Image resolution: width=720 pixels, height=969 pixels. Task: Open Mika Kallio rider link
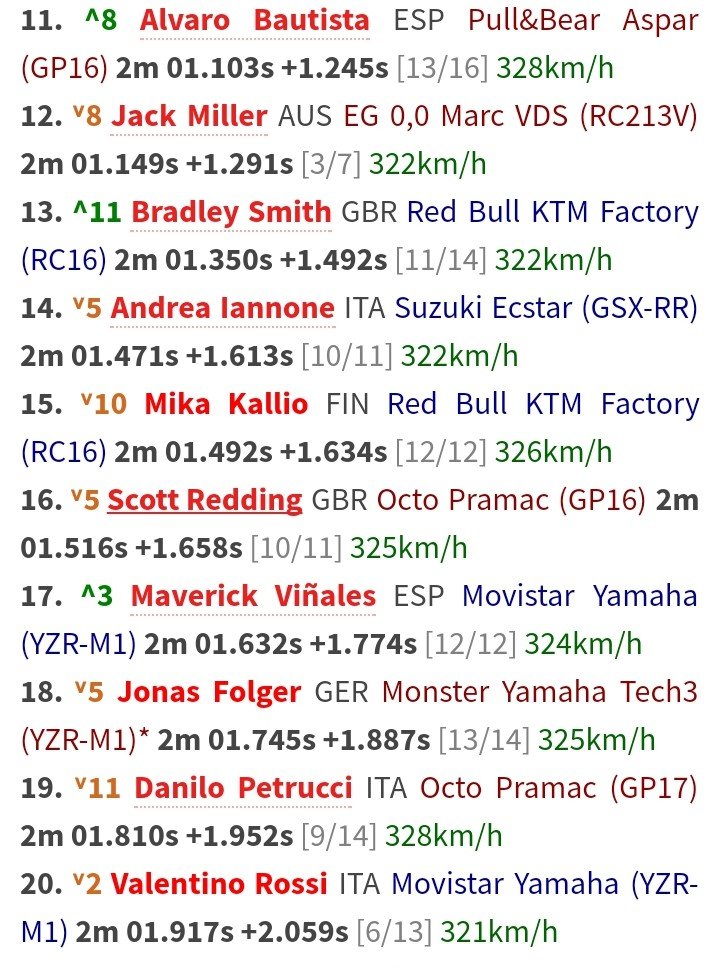click(x=226, y=404)
